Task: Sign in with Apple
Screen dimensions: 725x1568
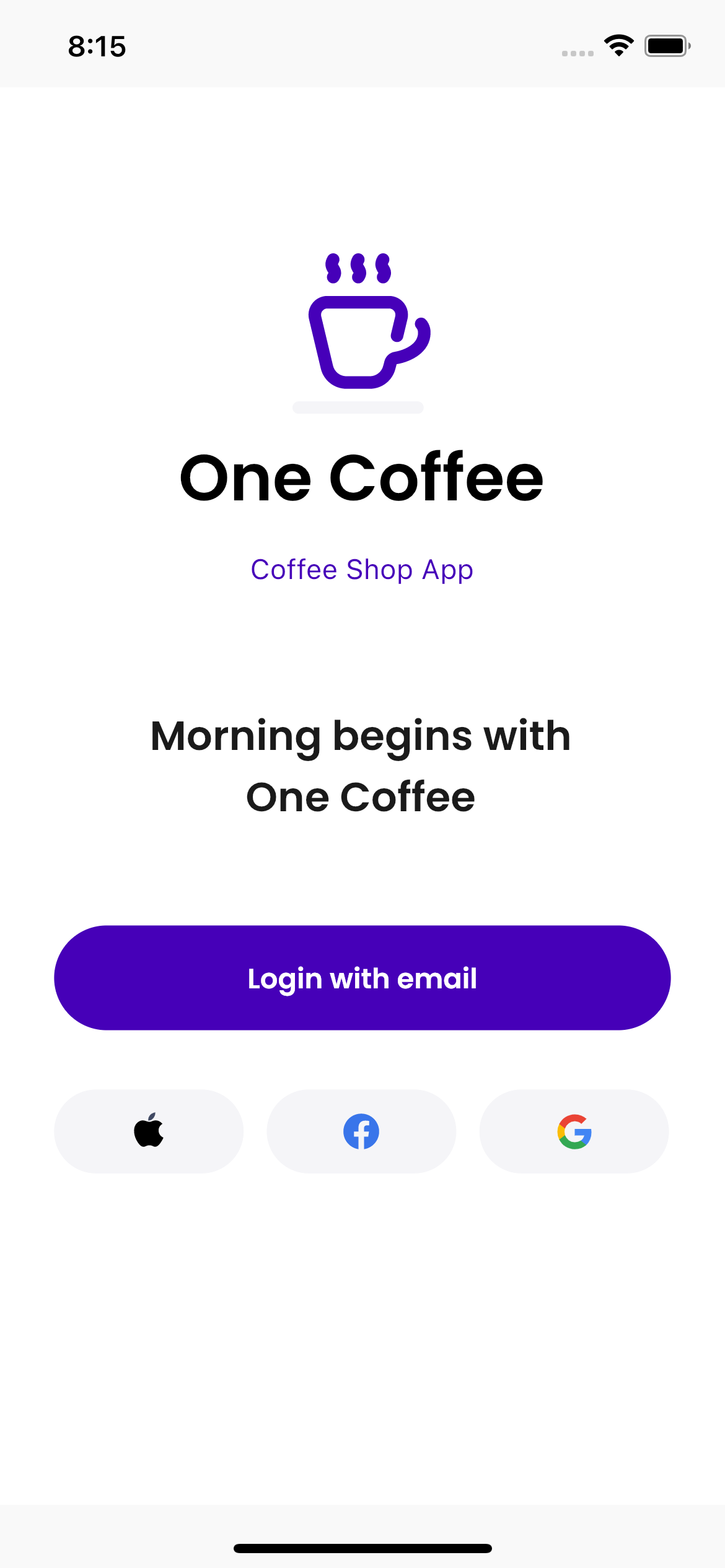Action: pyautogui.click(x=149, y=1131)
